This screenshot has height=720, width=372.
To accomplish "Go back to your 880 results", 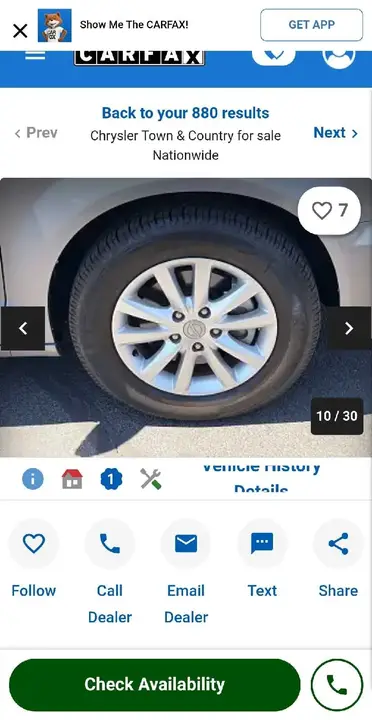I will (186, 113).
